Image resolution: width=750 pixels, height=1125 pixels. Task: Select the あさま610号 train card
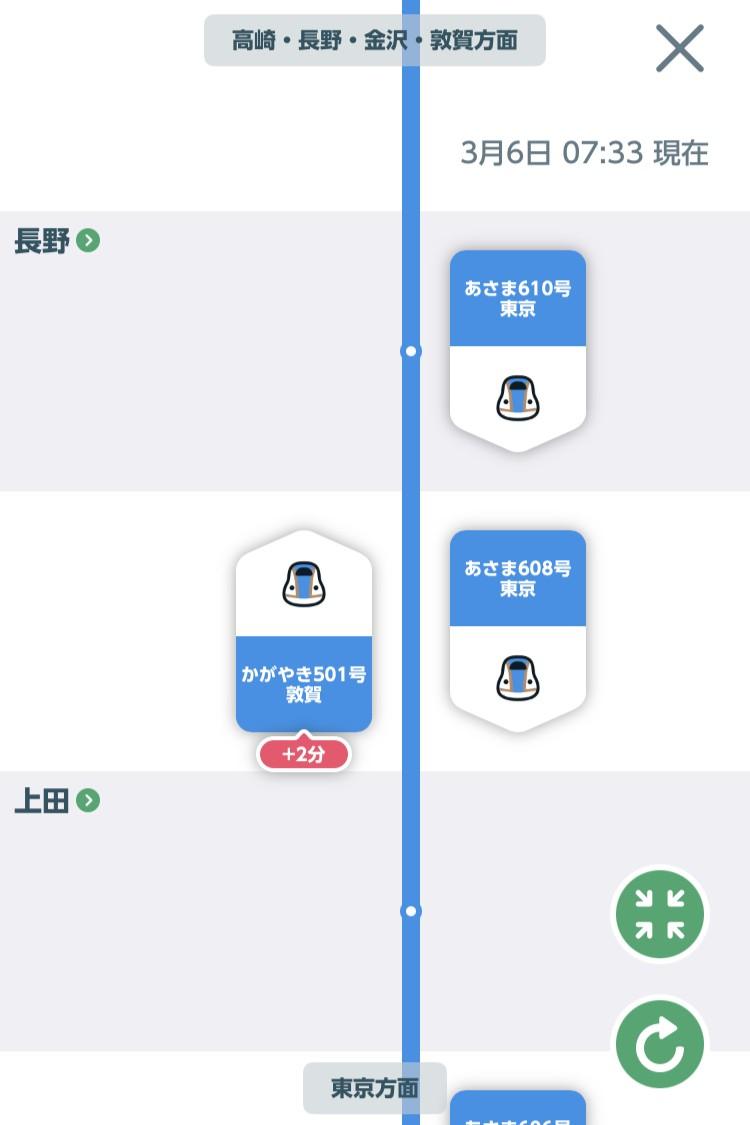point(517,349)
